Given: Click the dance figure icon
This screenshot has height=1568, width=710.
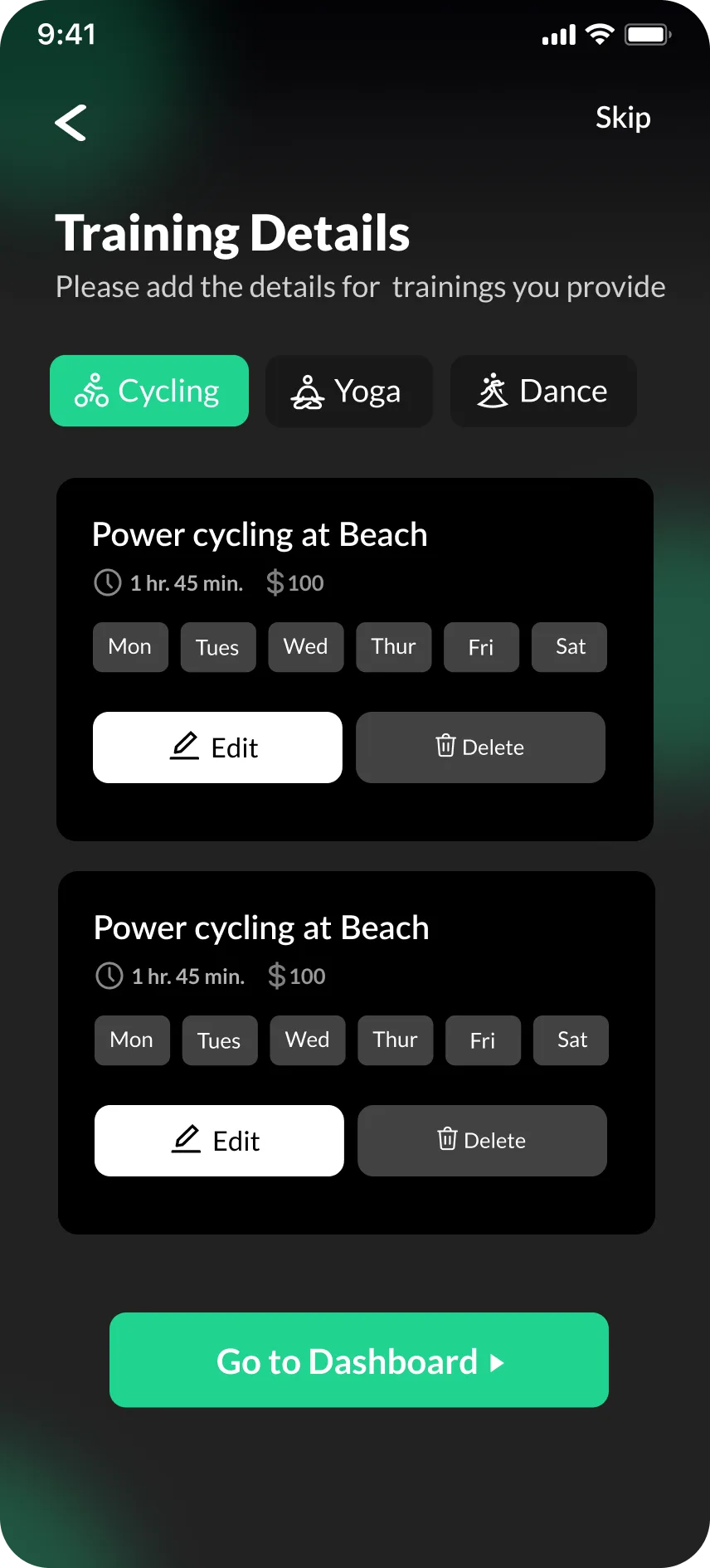Looking at the screenshot, I should (494, 390).
